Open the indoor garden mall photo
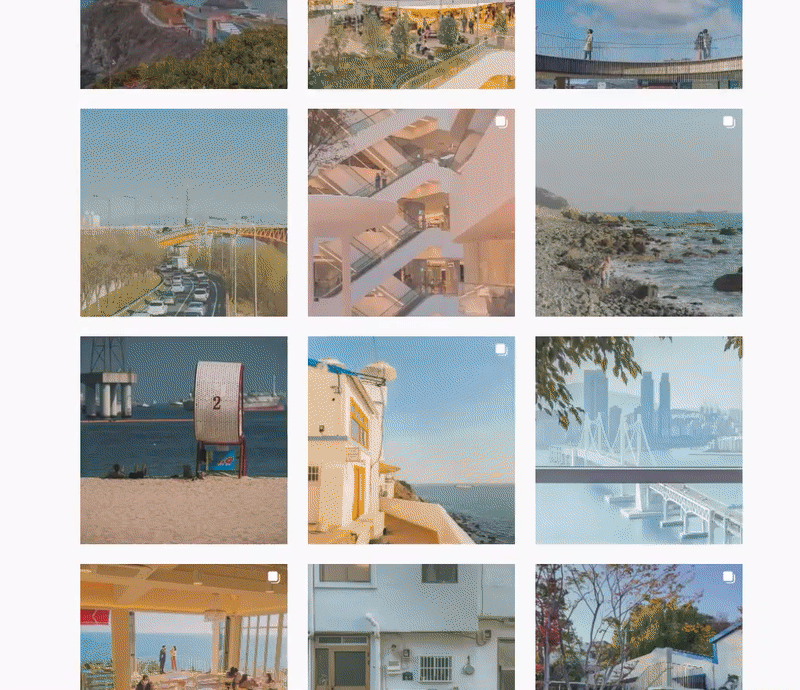This screenshot has height=690, width=800. coord(411,44)
